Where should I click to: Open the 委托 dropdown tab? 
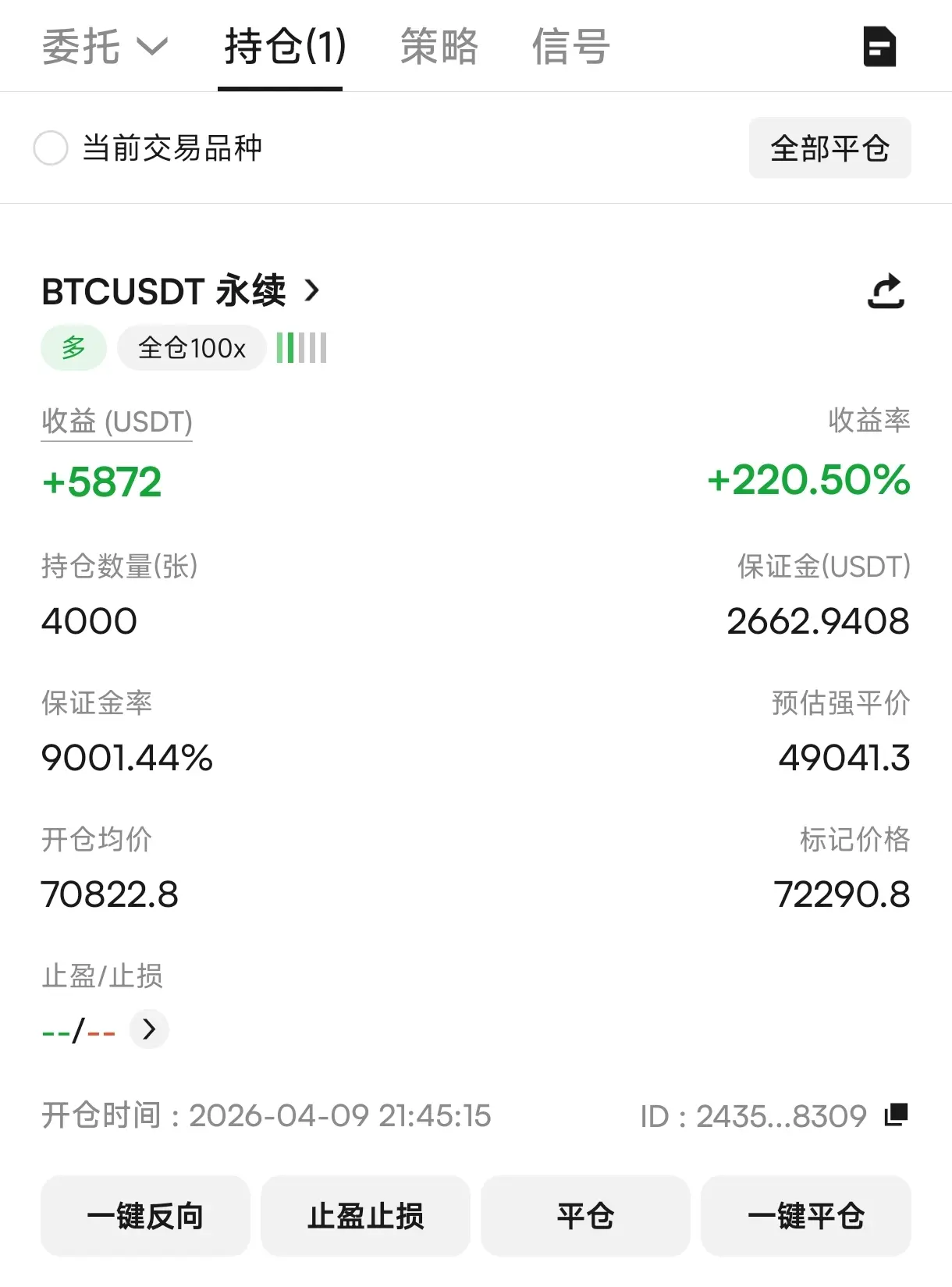[104, 47]
